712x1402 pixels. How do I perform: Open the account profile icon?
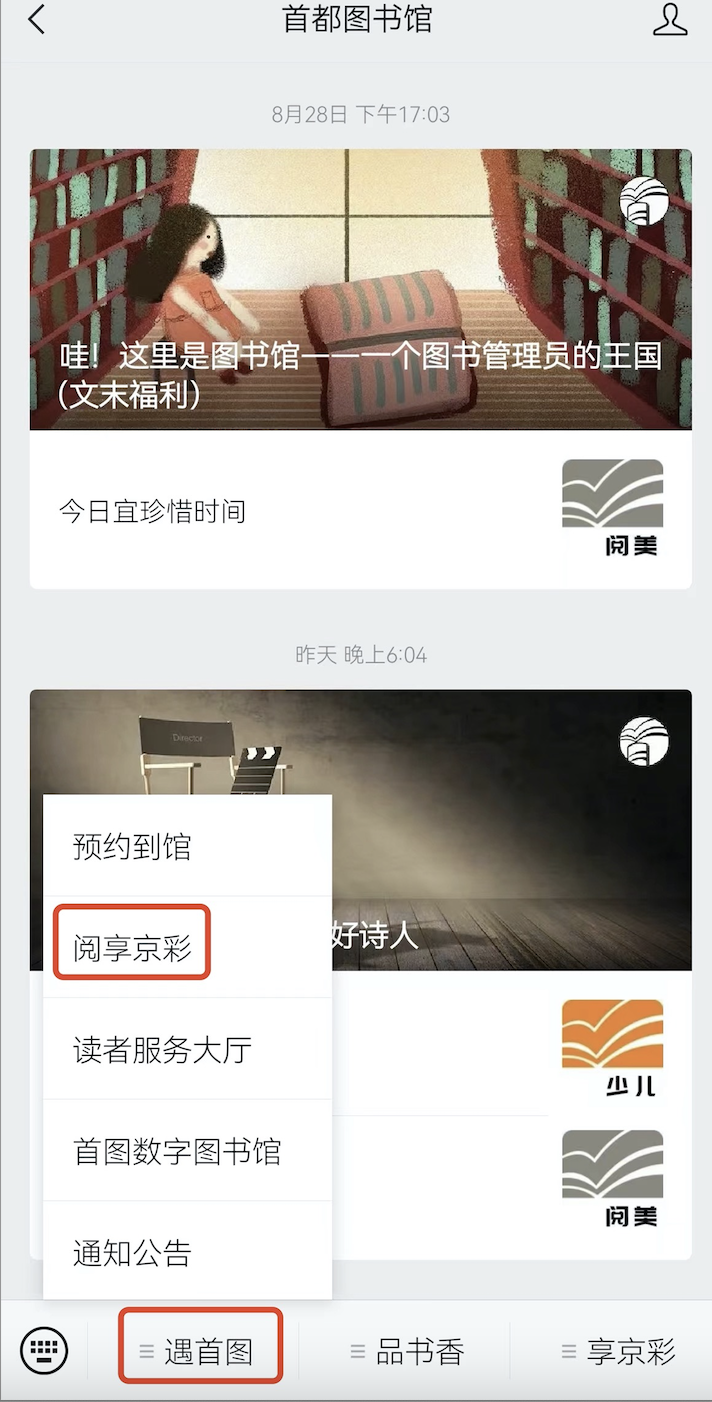[x=670, y=20]
